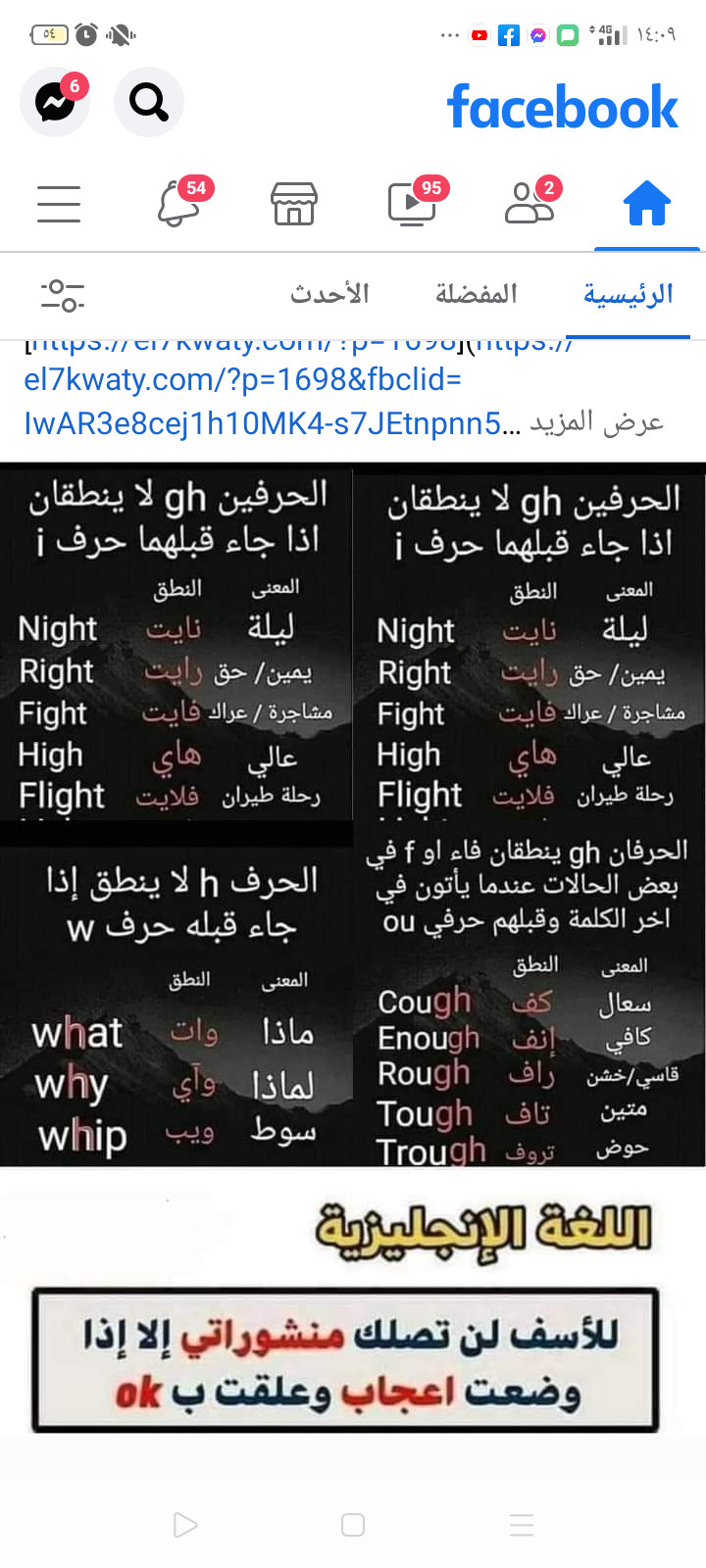Switch to the Watch video tab
The image size is (706, 1568).
413,204
